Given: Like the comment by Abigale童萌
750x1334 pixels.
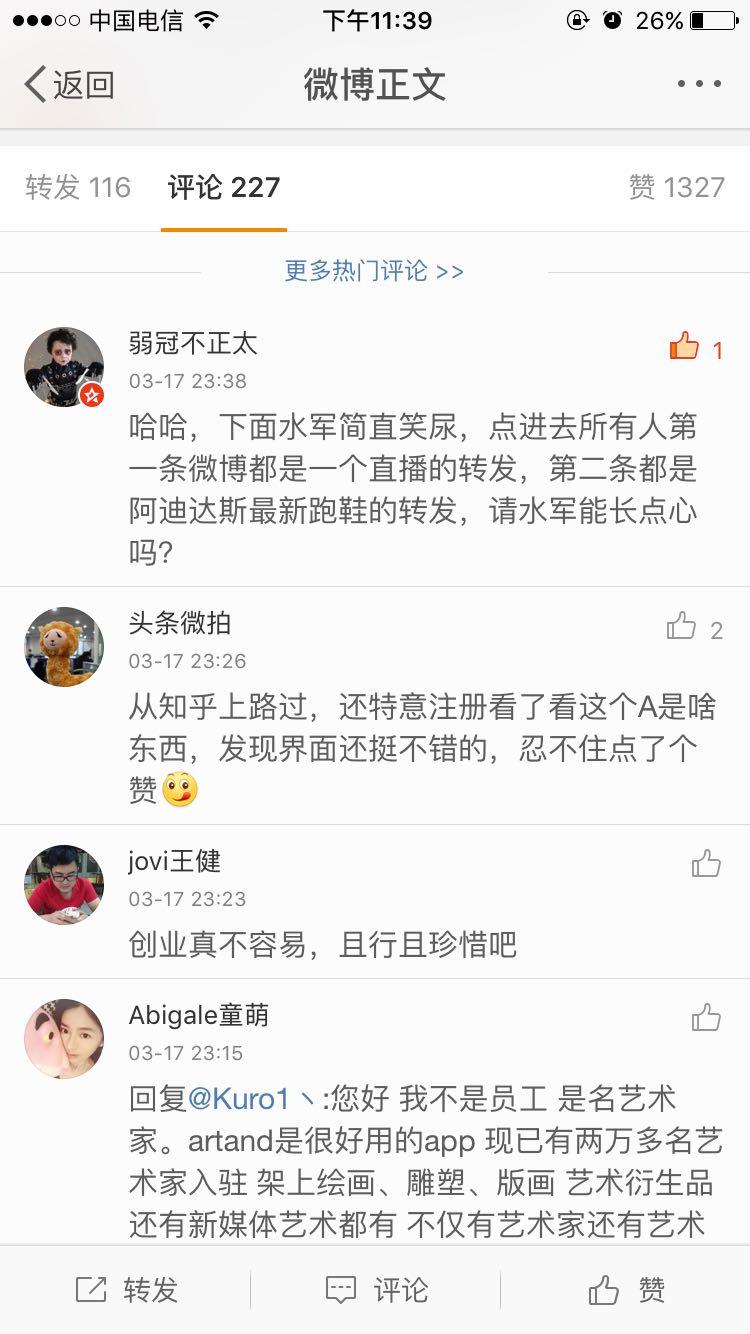Looking at the screenshot, I should (706, 1018).
